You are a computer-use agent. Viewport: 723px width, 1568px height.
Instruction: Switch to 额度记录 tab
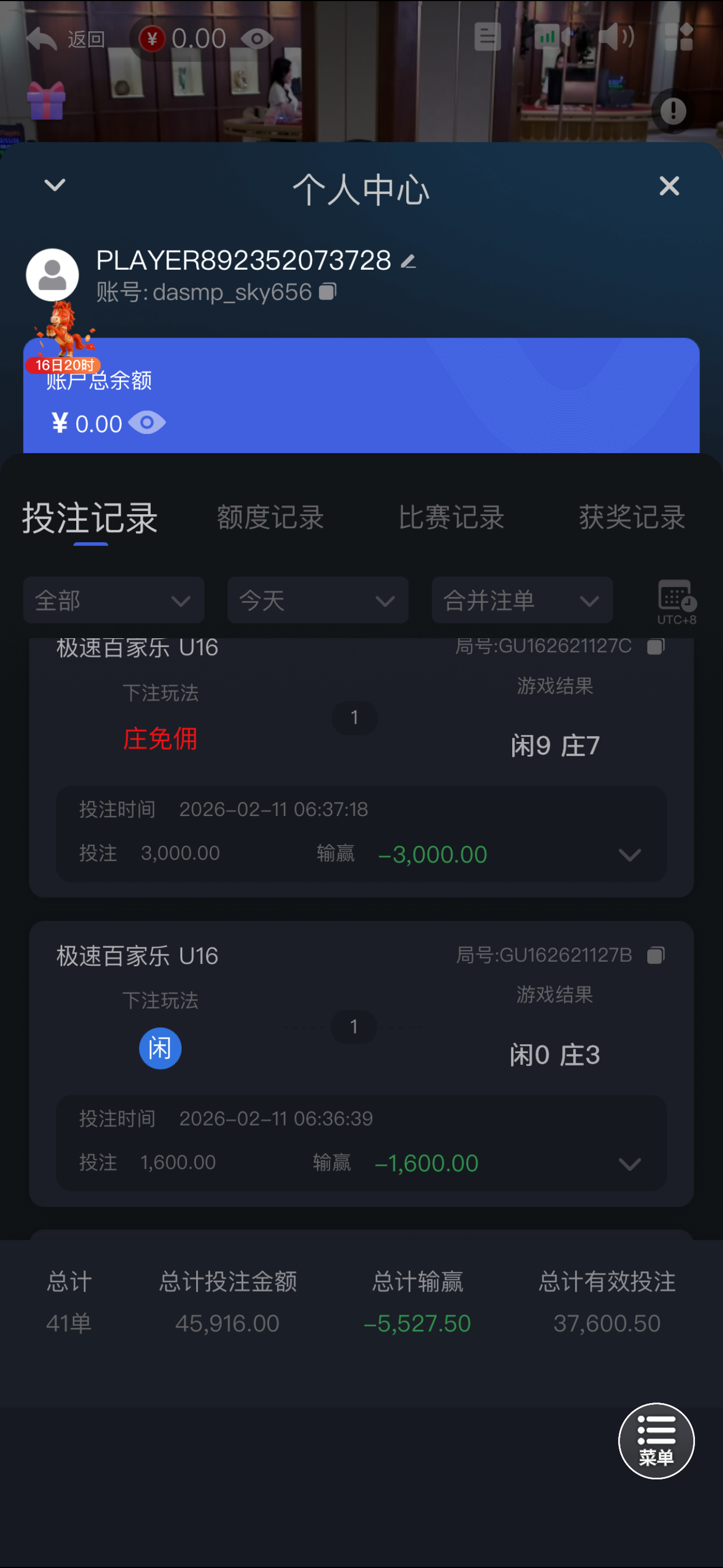[270, 518]
